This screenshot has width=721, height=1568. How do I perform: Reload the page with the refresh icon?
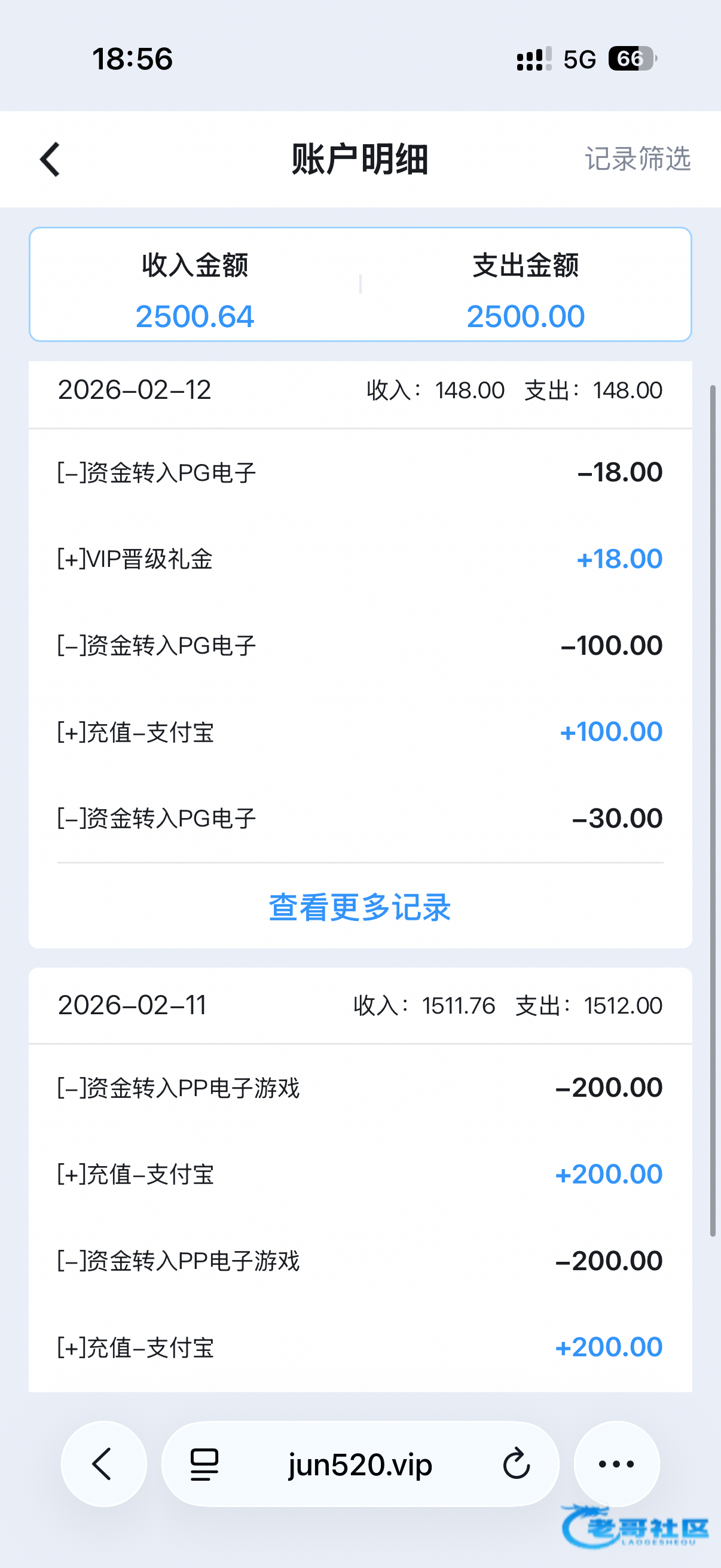517,1463
